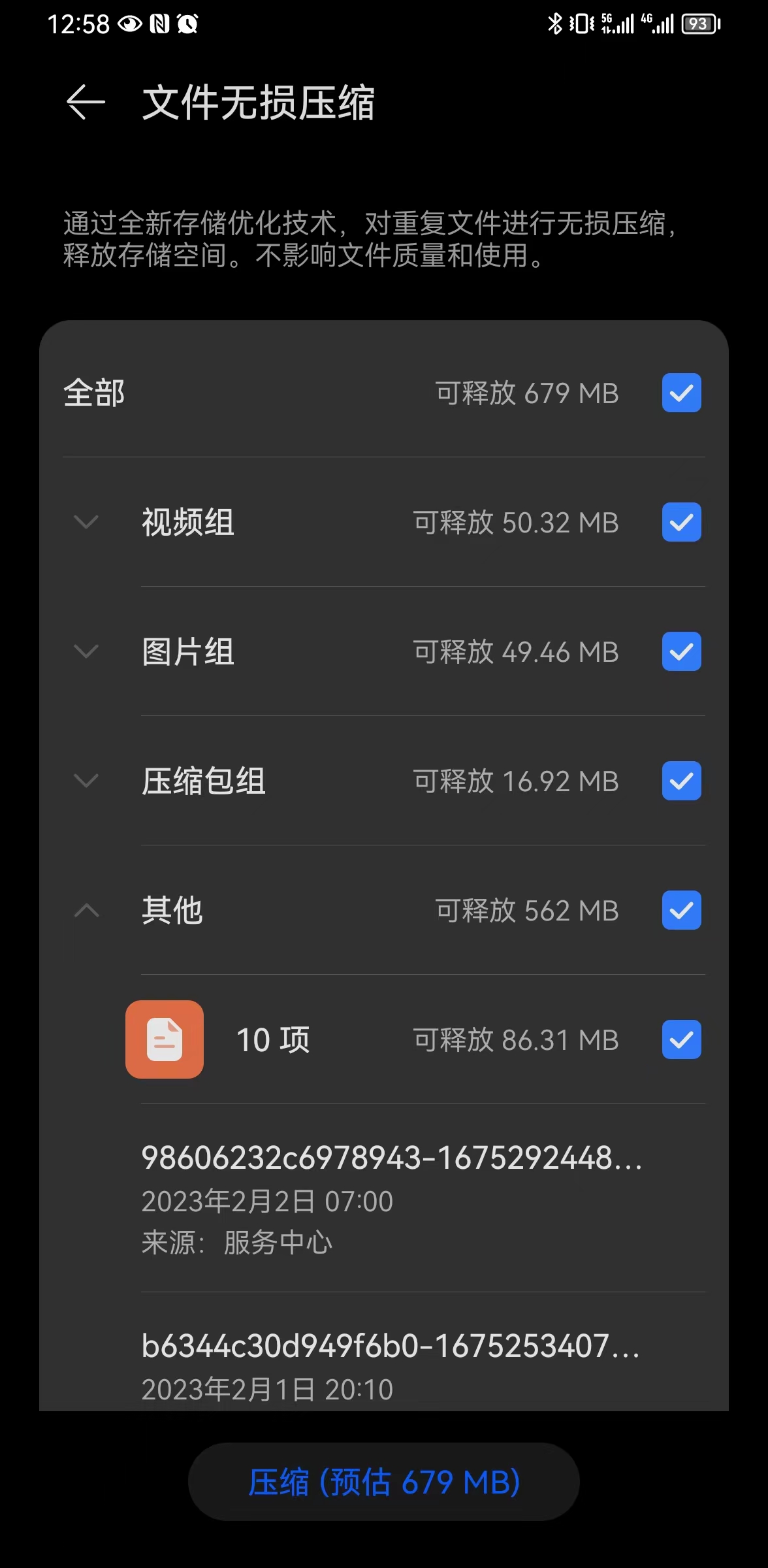Expand the 压缩包组 group
Viewport: 768px width, 1568px height.
[x=86, y=780]
